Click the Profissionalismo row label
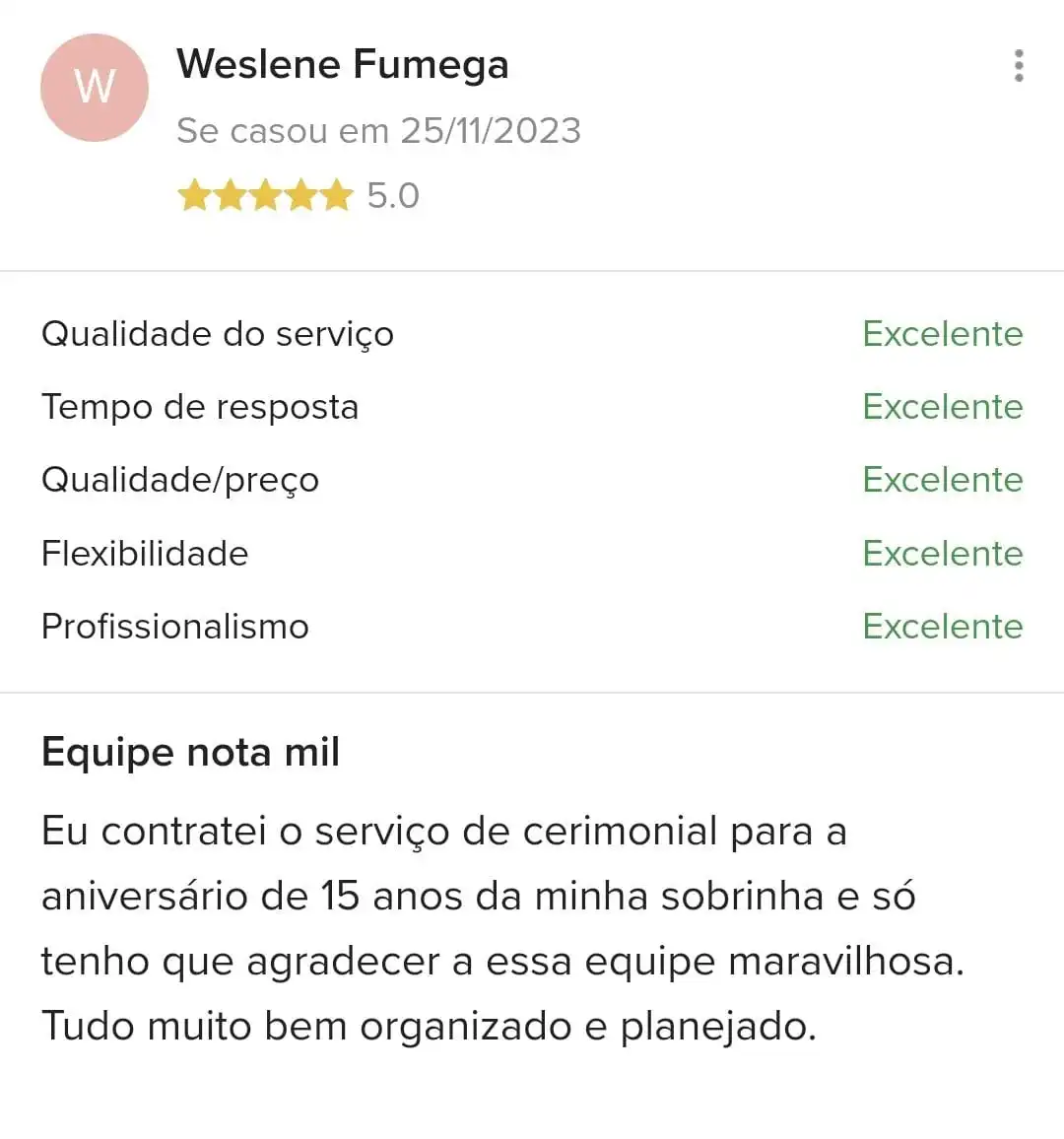The height and width of the screenshot is (1139, 1064). (174, 627)
